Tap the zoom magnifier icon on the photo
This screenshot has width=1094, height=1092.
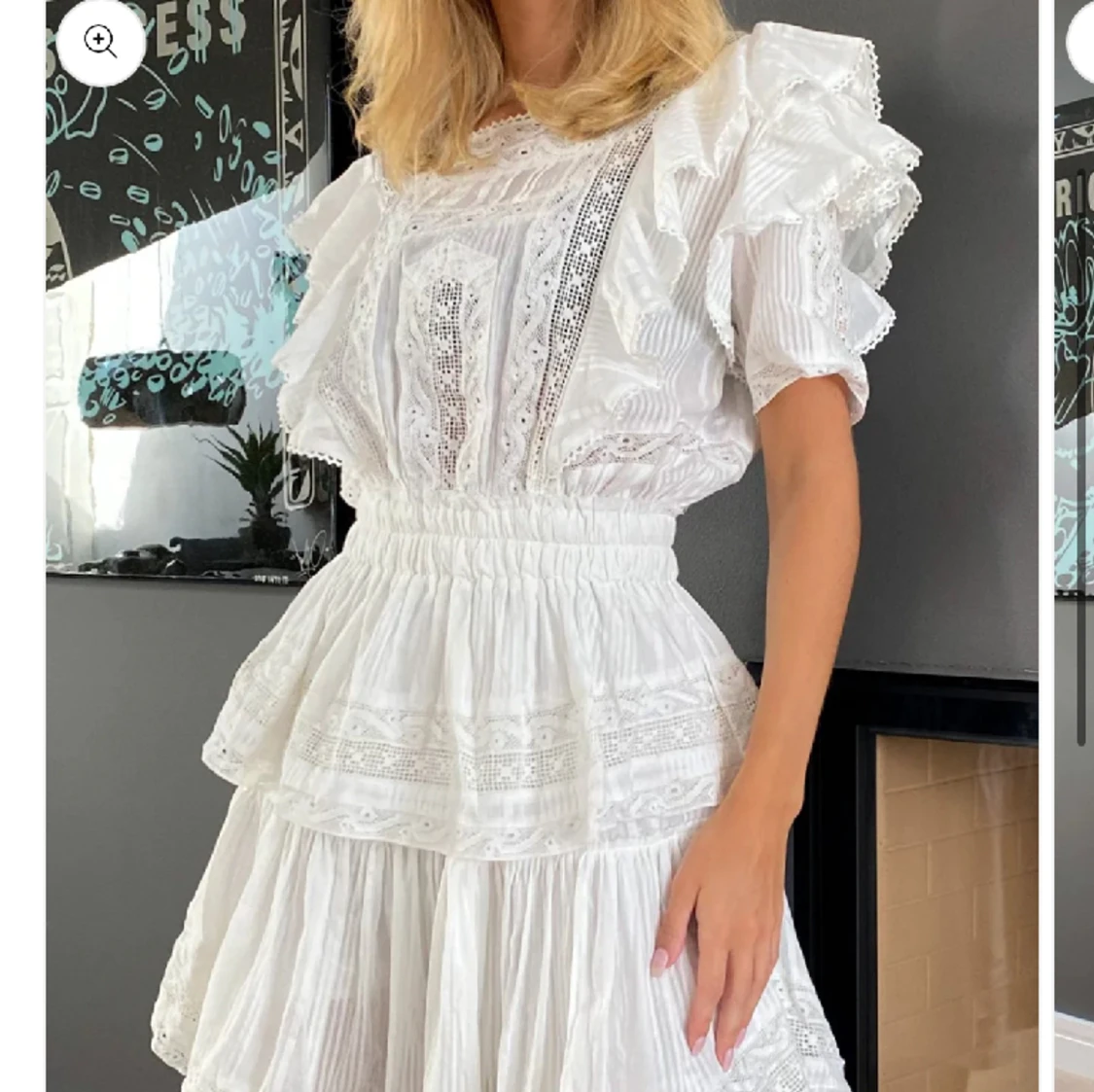pos(100,41)
